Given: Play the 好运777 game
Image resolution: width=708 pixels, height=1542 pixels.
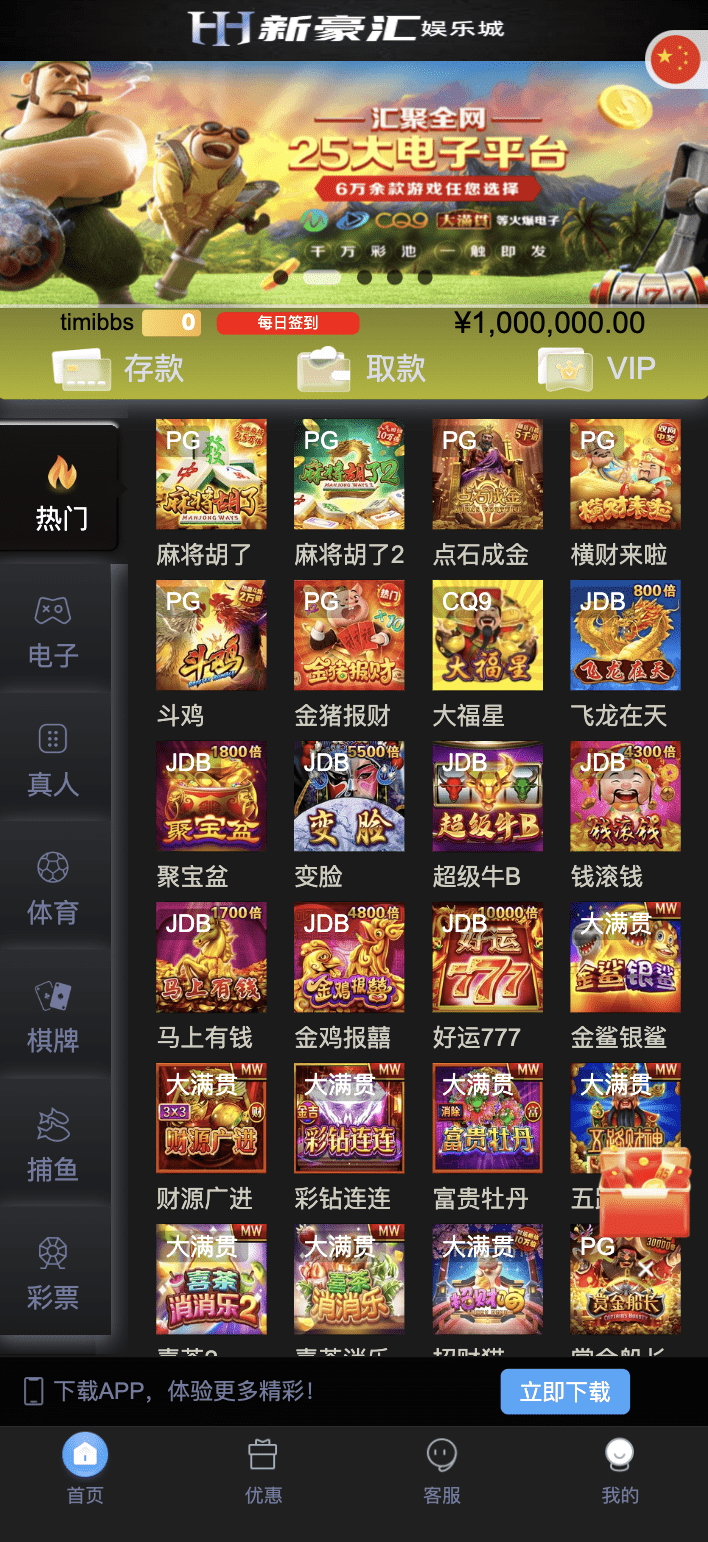Looking at the screenshot, I should [487, 957].
